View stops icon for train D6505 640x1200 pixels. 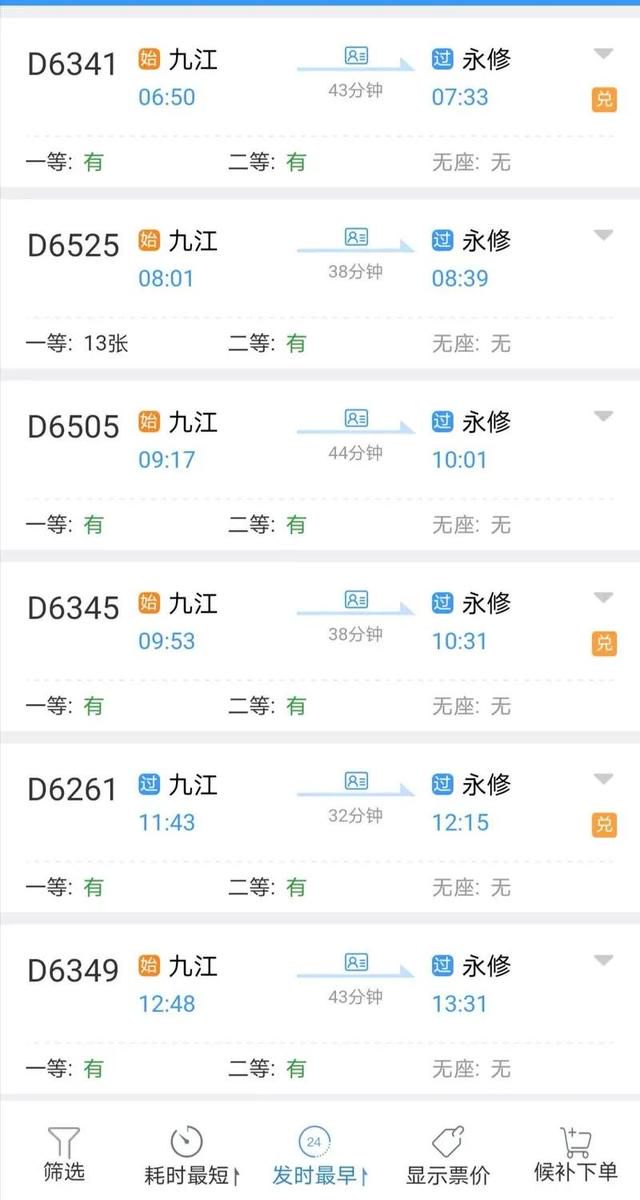click(356, 418)
